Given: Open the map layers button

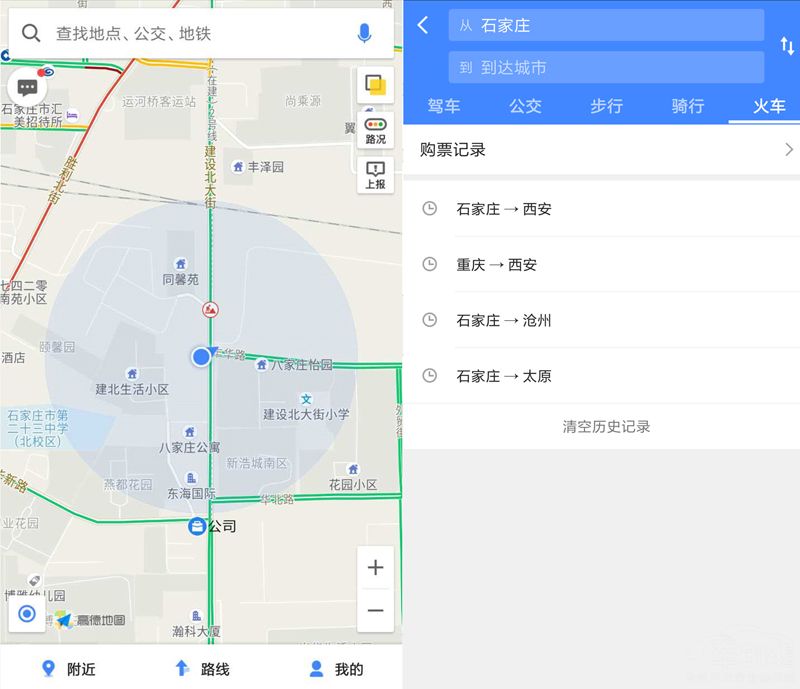Looking at the screenshot, I should coord(375,85).
